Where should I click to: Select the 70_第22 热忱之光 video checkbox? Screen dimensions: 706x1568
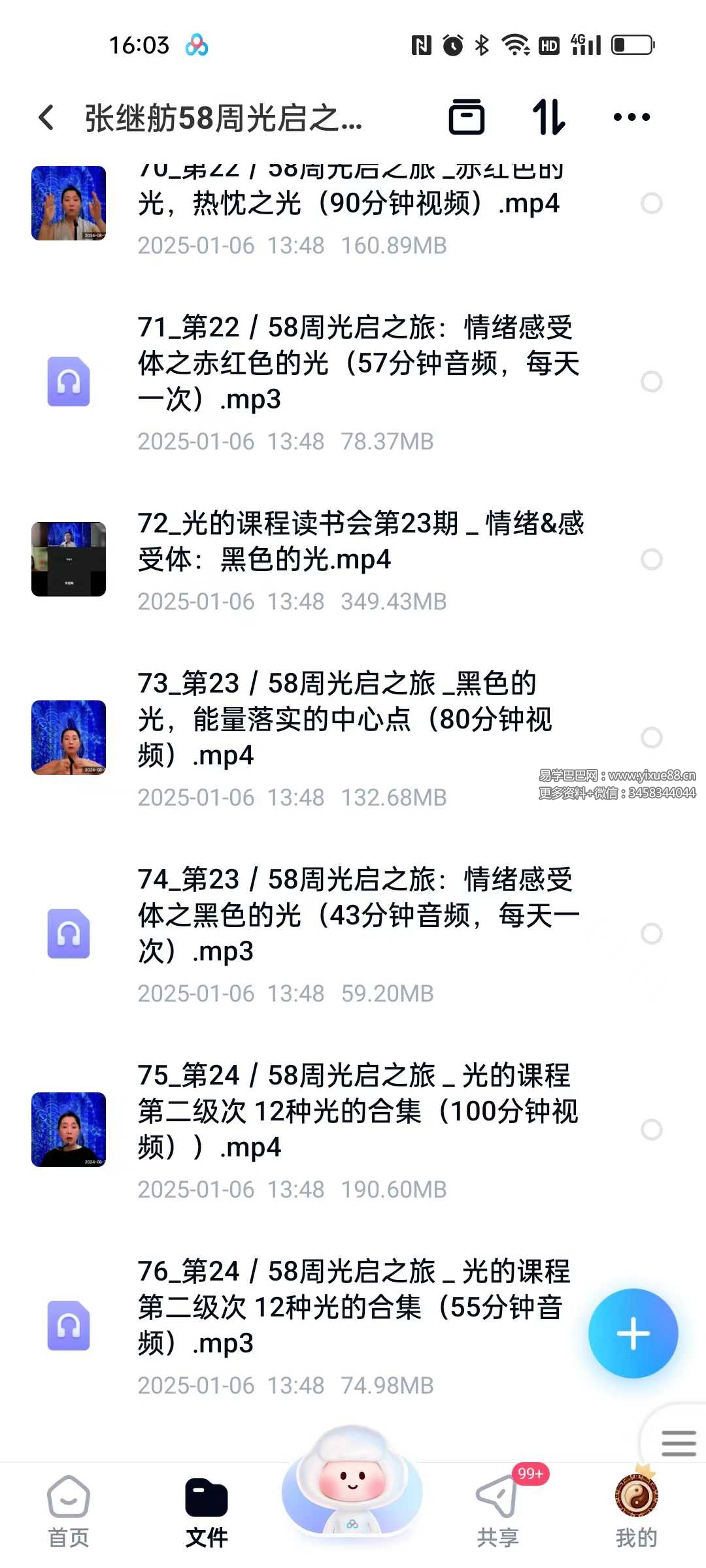[x=652, y=203]
